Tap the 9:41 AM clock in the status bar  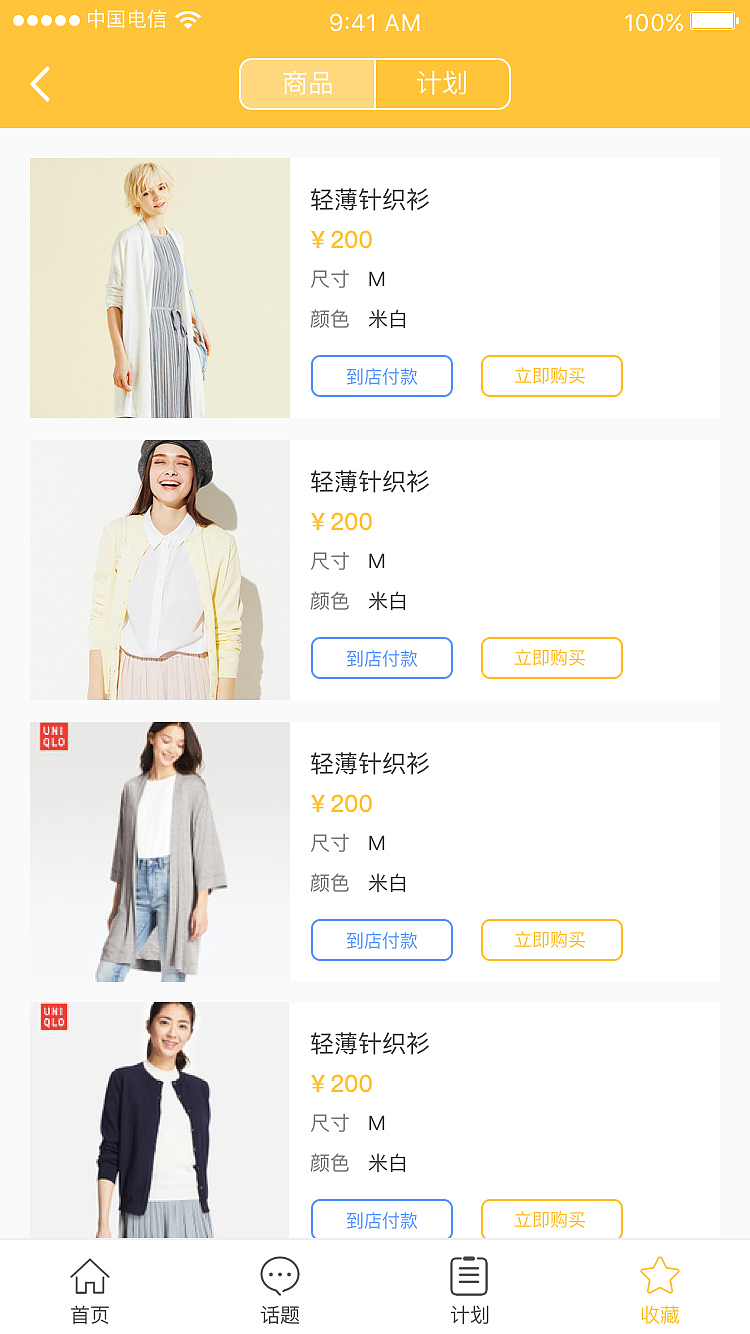pos(374,22)
